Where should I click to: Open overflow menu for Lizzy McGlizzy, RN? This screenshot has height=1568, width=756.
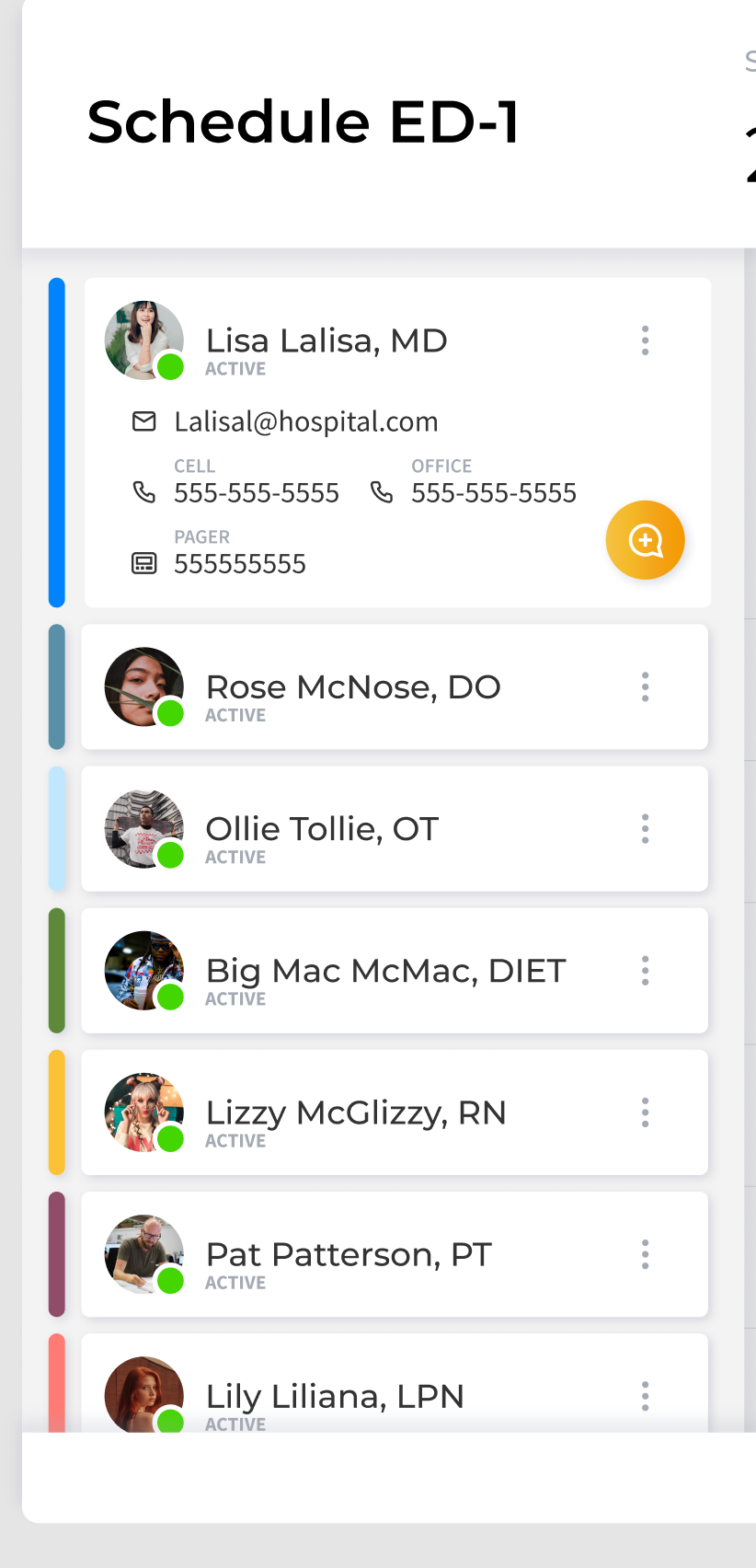point(645,1113)
